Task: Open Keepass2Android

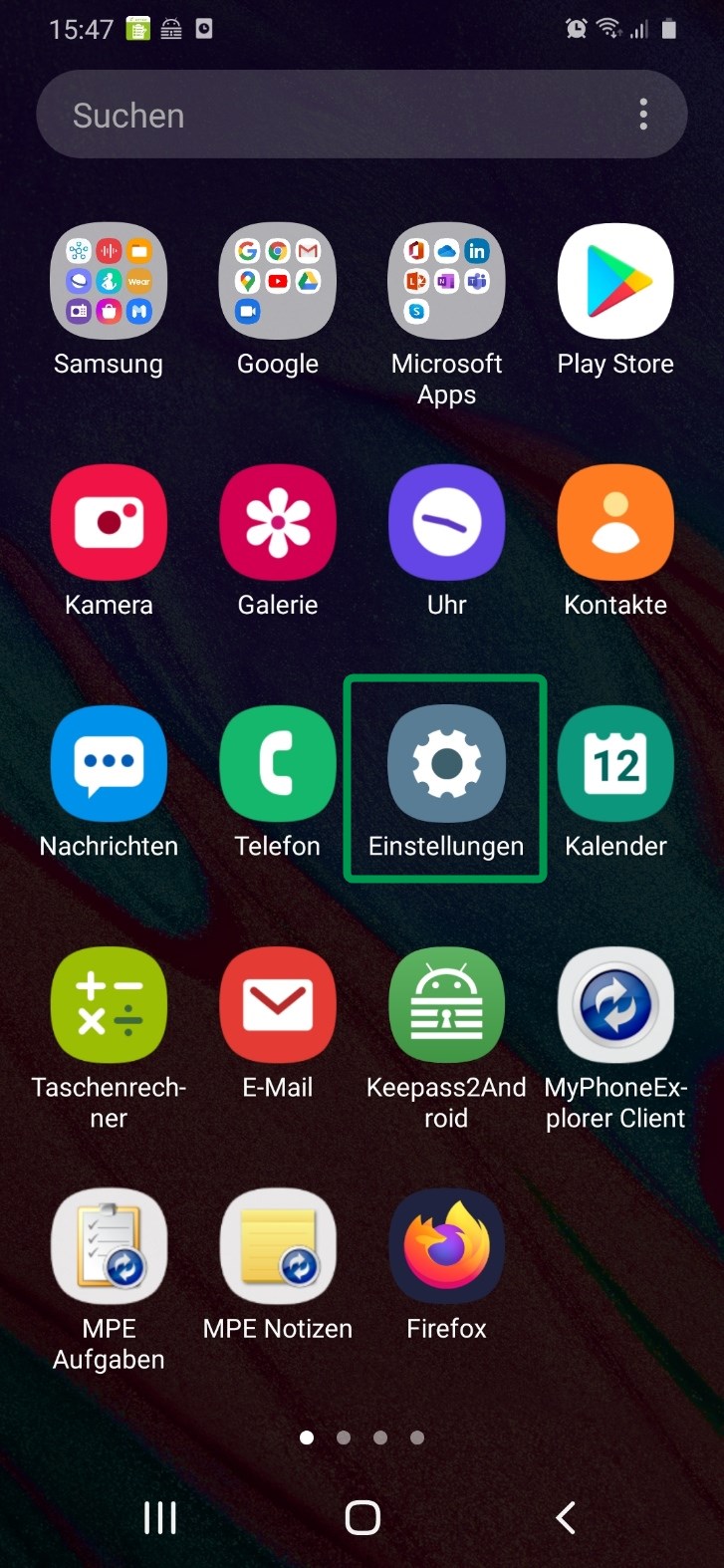Action: (x=446, y=1004)
